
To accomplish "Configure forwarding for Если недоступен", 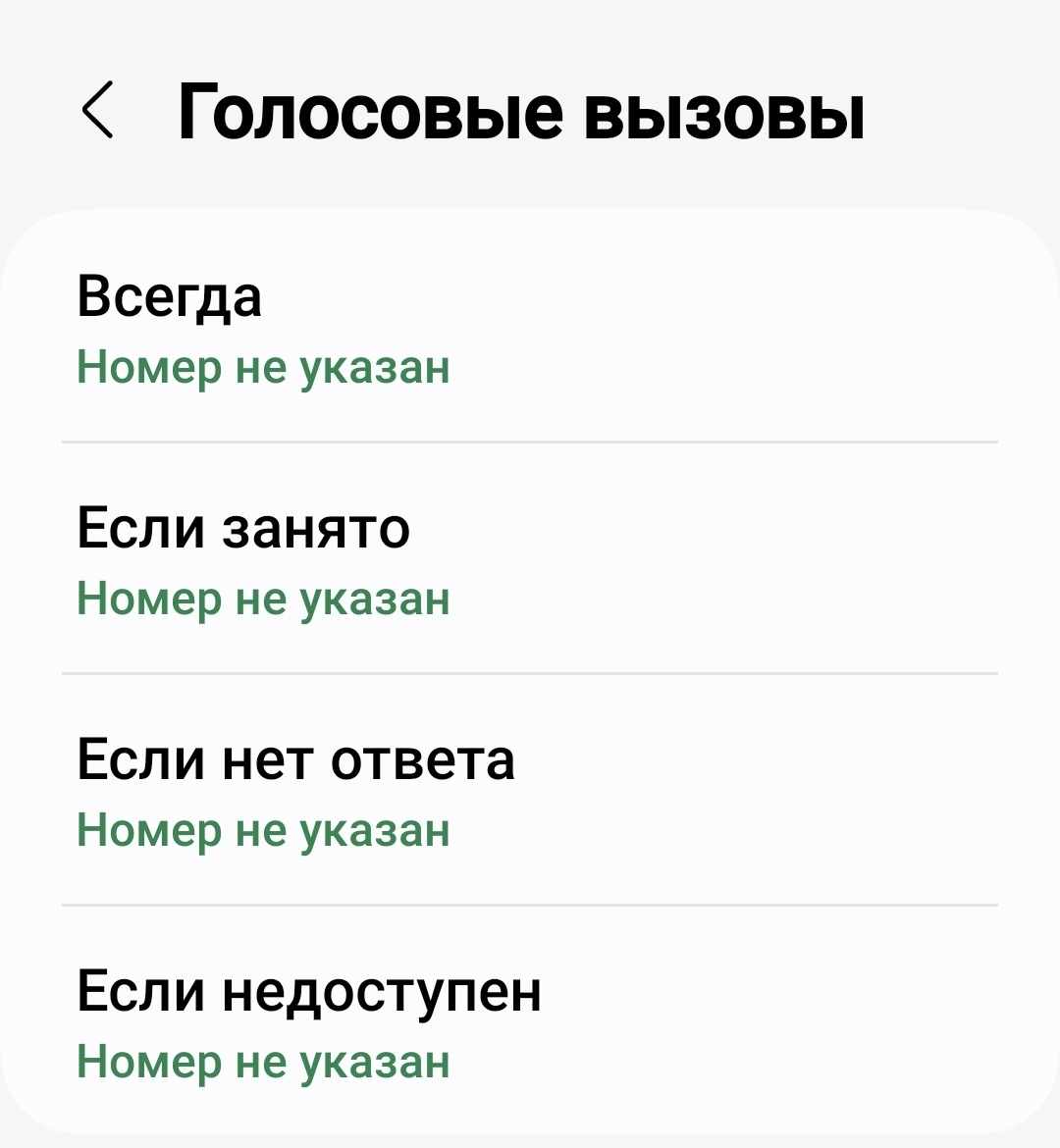I will pyautogui.click(x=530, y=1022).
